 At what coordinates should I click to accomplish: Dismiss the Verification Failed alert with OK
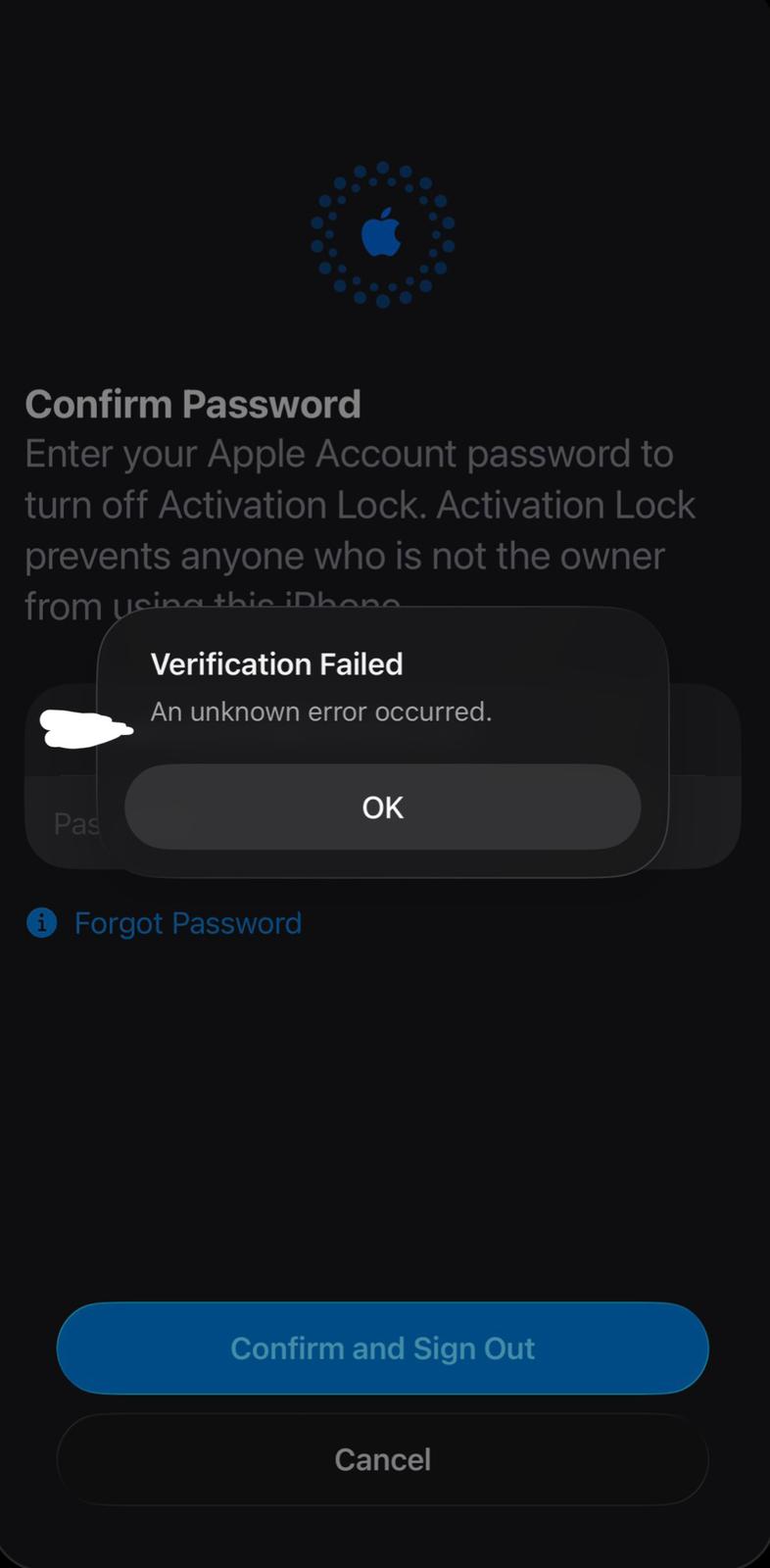[x=382, y=807]
